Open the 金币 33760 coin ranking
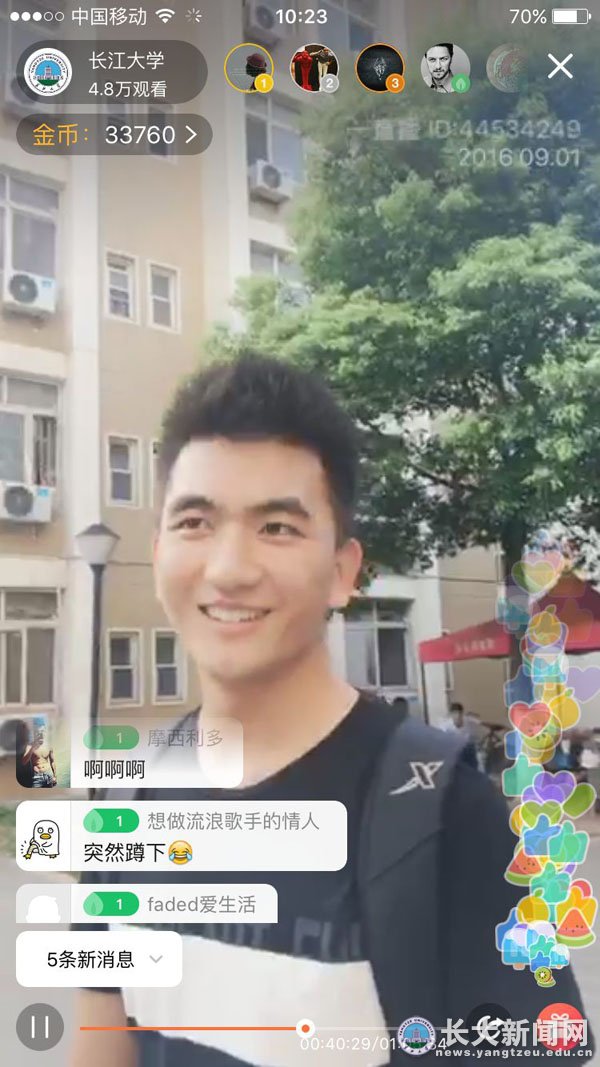This screenshot has height=1067, width=600. [113, 134]
